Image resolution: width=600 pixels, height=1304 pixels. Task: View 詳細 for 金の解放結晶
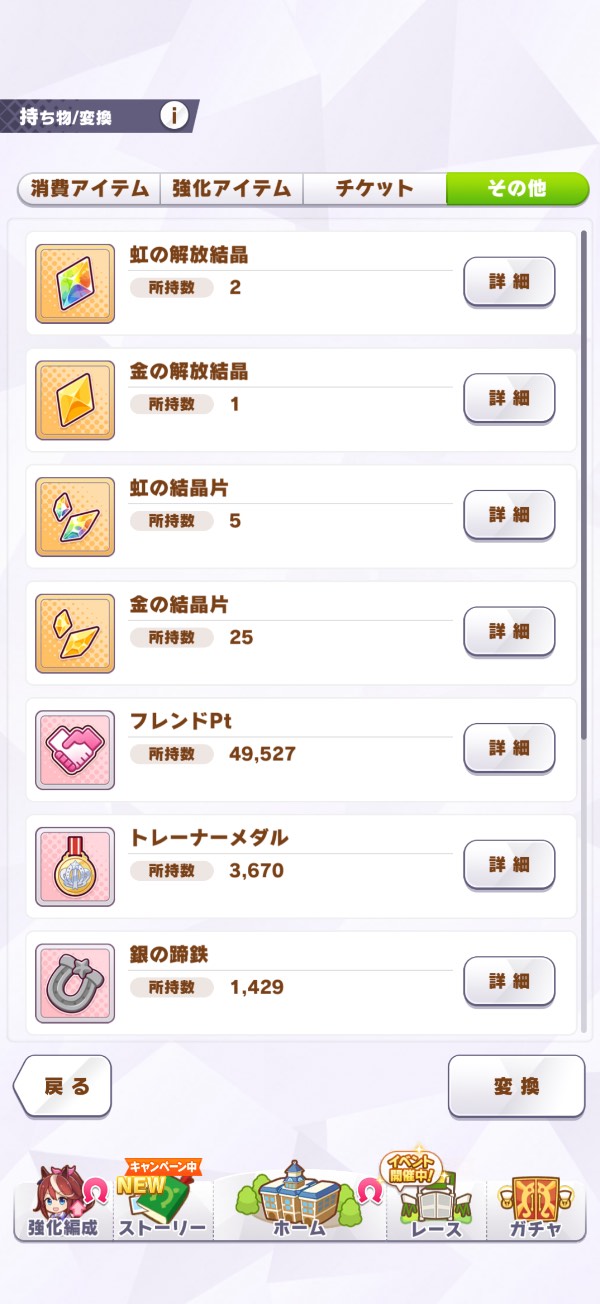(509, 398)
